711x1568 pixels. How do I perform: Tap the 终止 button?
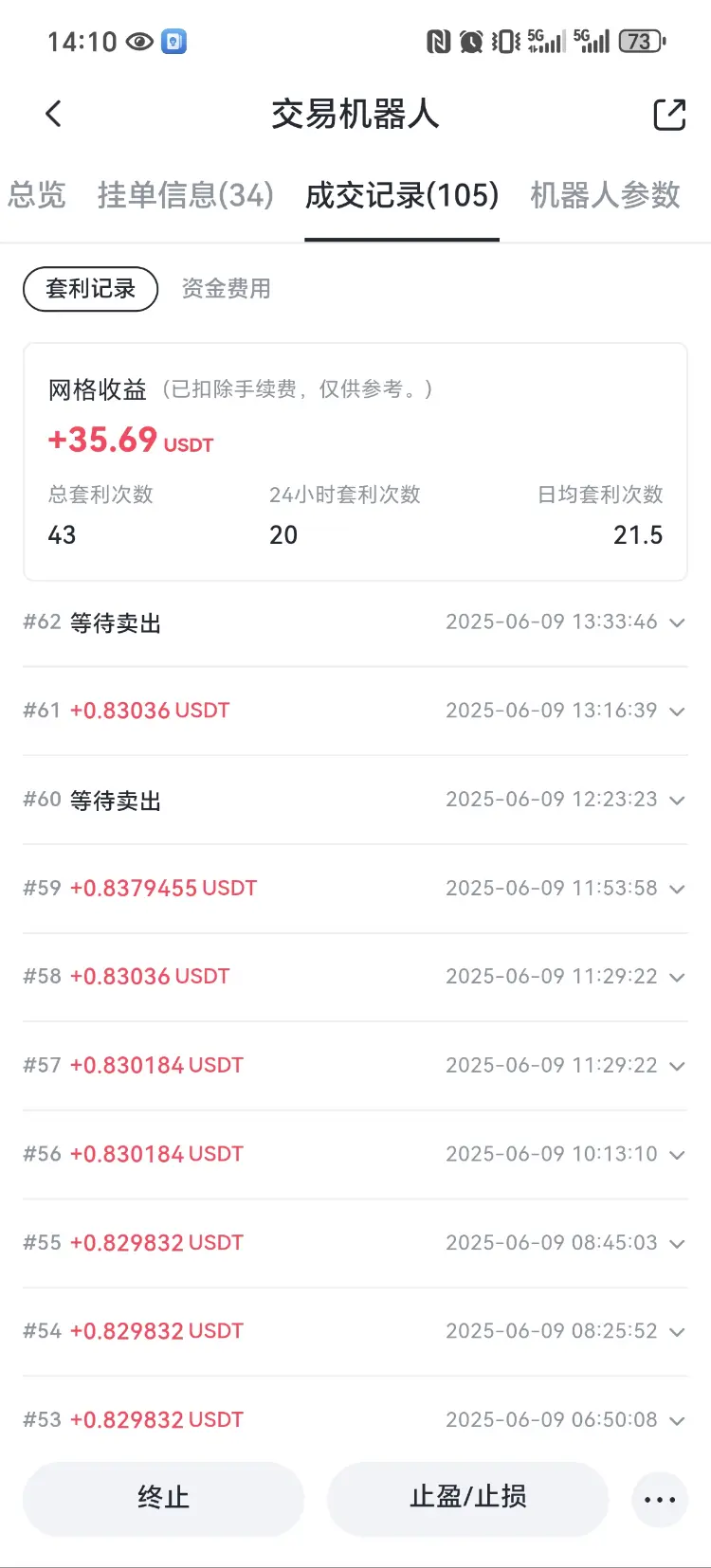point(164,1498)
